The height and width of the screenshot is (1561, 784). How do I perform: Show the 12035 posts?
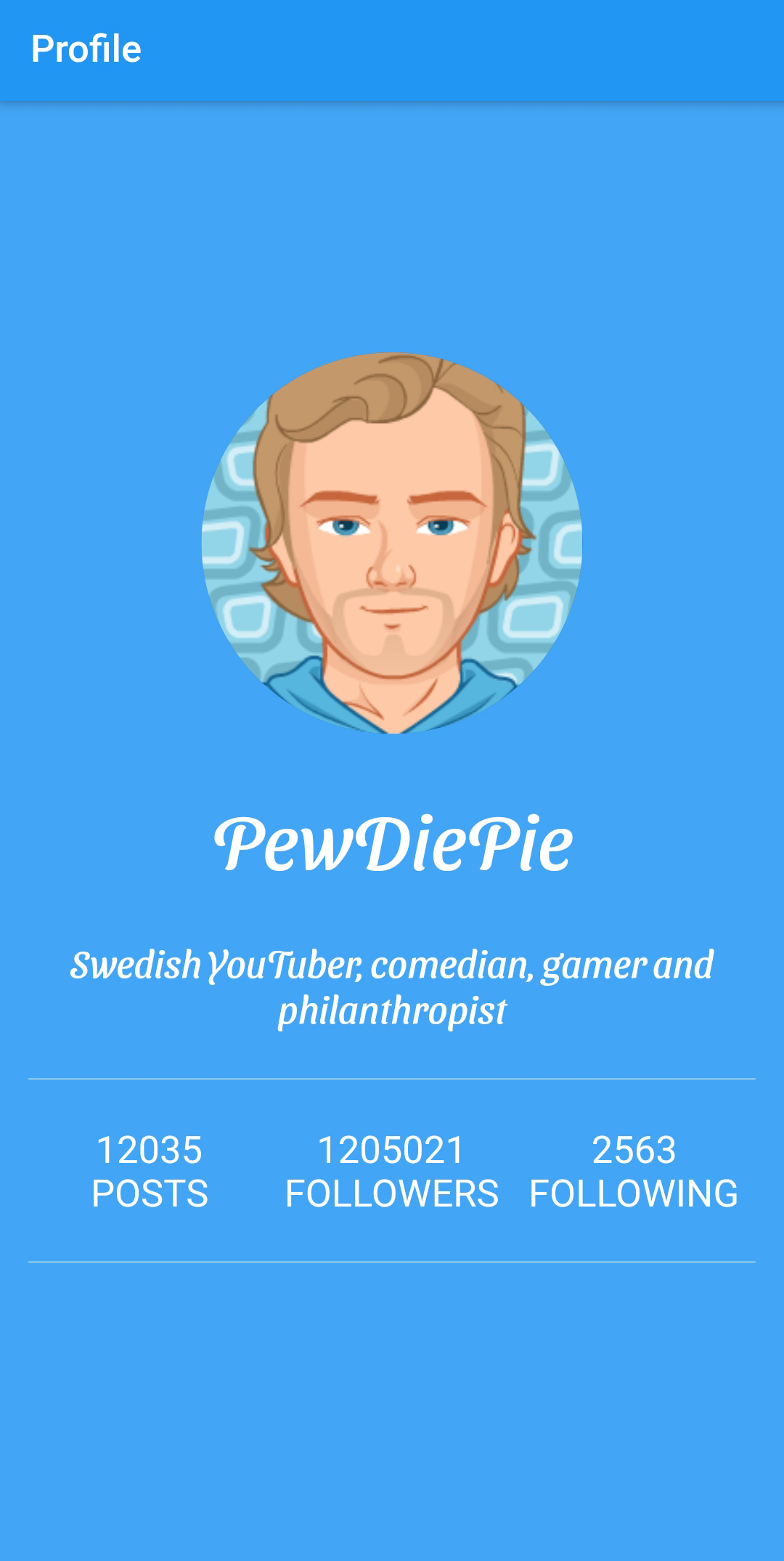point(150,1171)
